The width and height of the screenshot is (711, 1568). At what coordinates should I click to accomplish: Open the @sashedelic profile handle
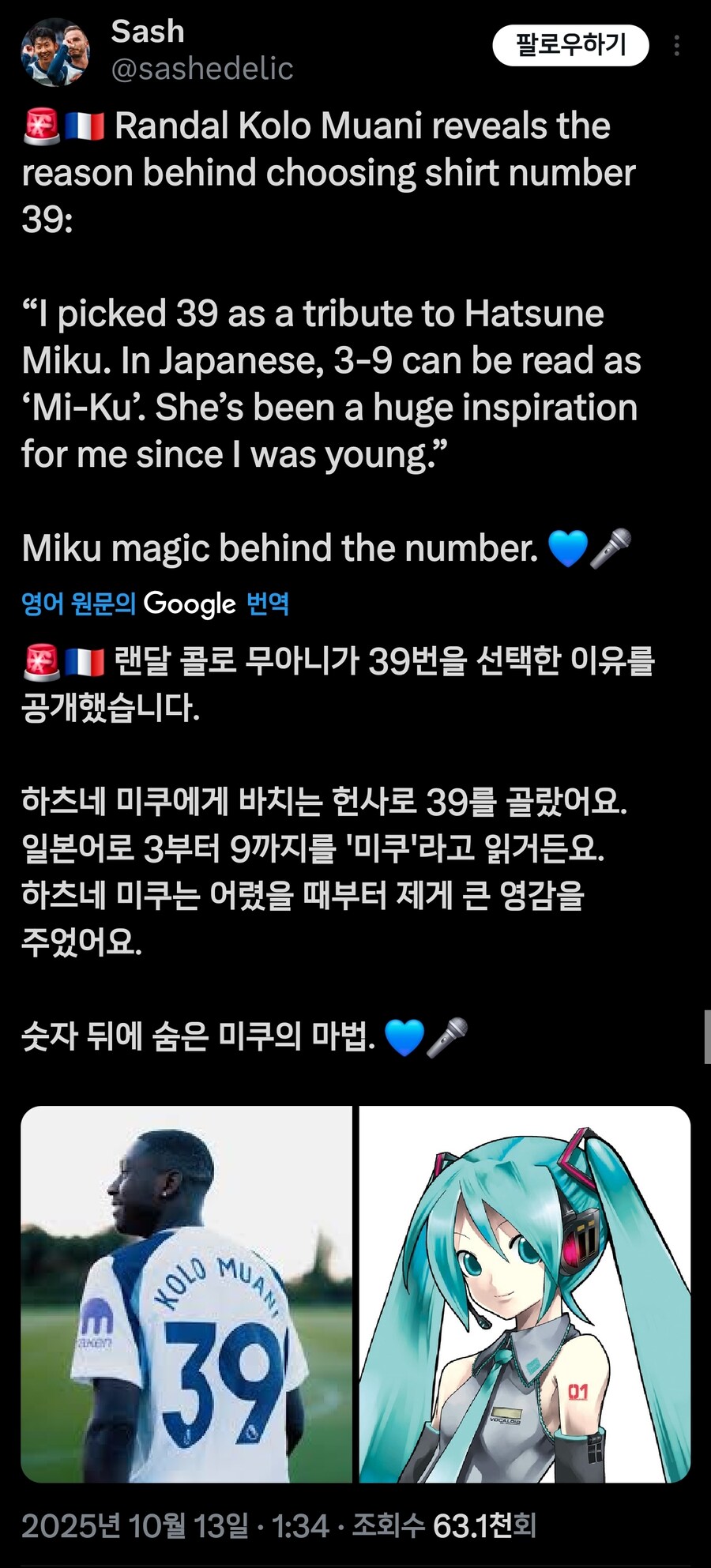pyautogui.click(x=202, y=70)
